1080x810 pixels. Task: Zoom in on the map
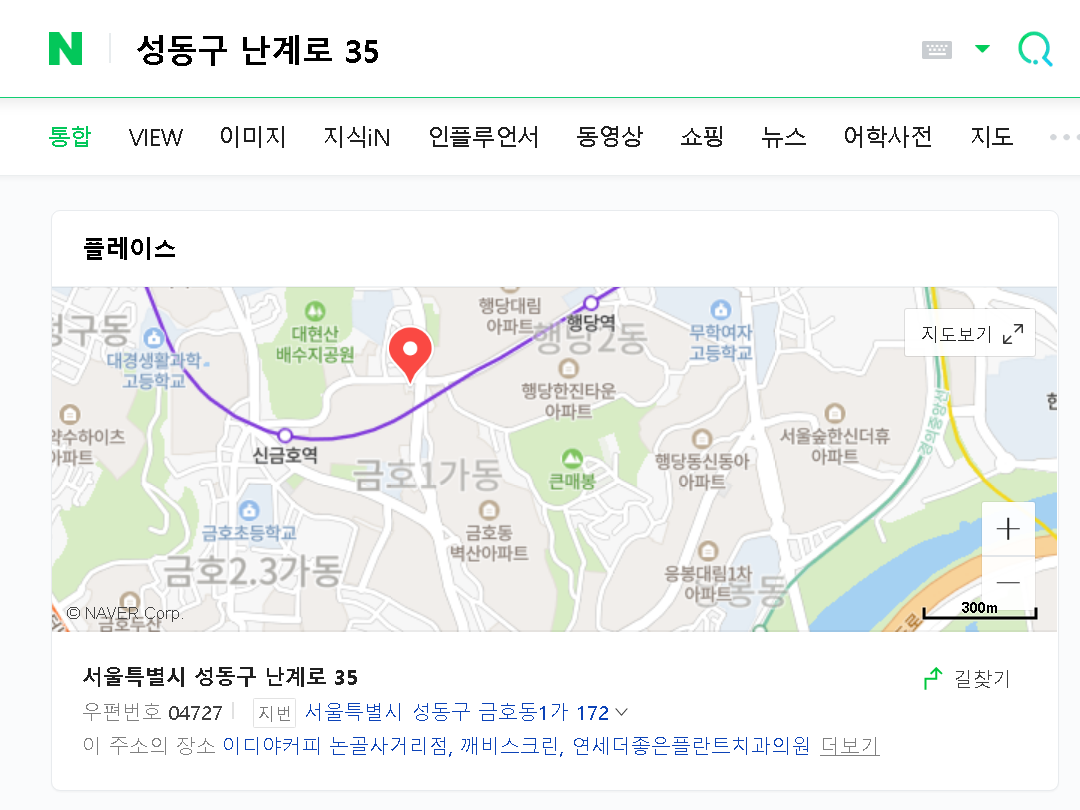tap(1008, 529)
